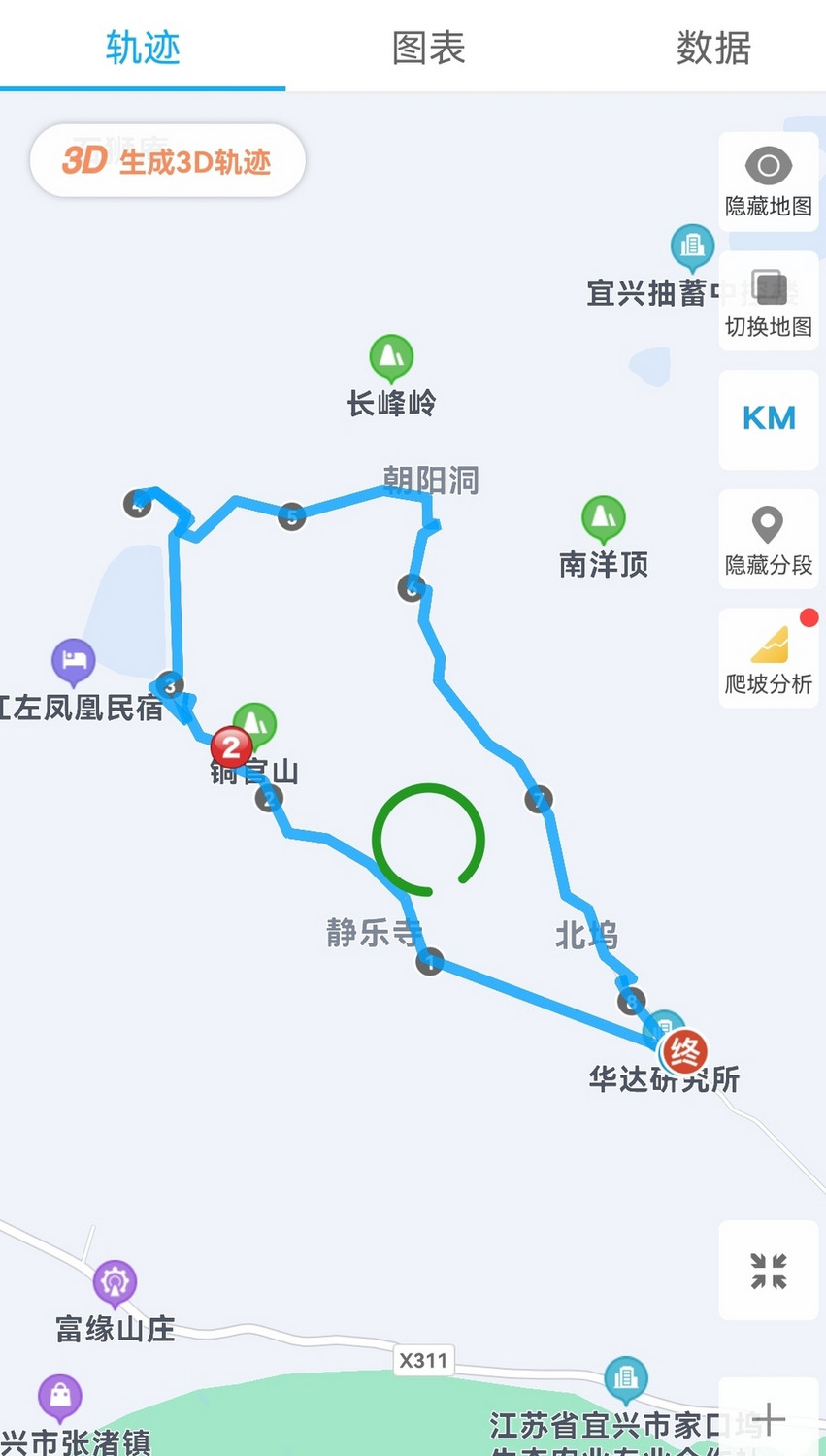Tap the red number 2 marker
The height and width of the screenshot is (1456, 826).
tap(231, 747)
